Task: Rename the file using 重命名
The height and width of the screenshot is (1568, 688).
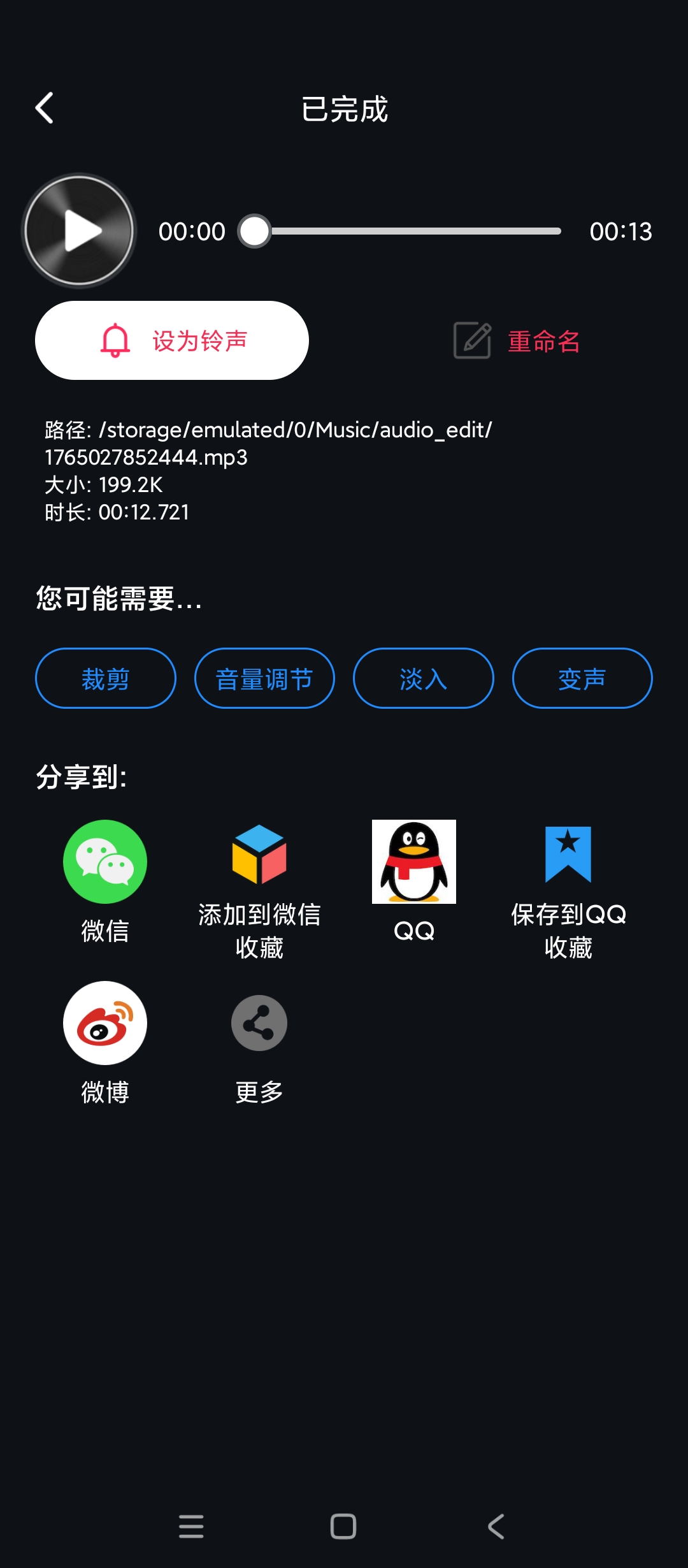Action: [x=517, y=341]
